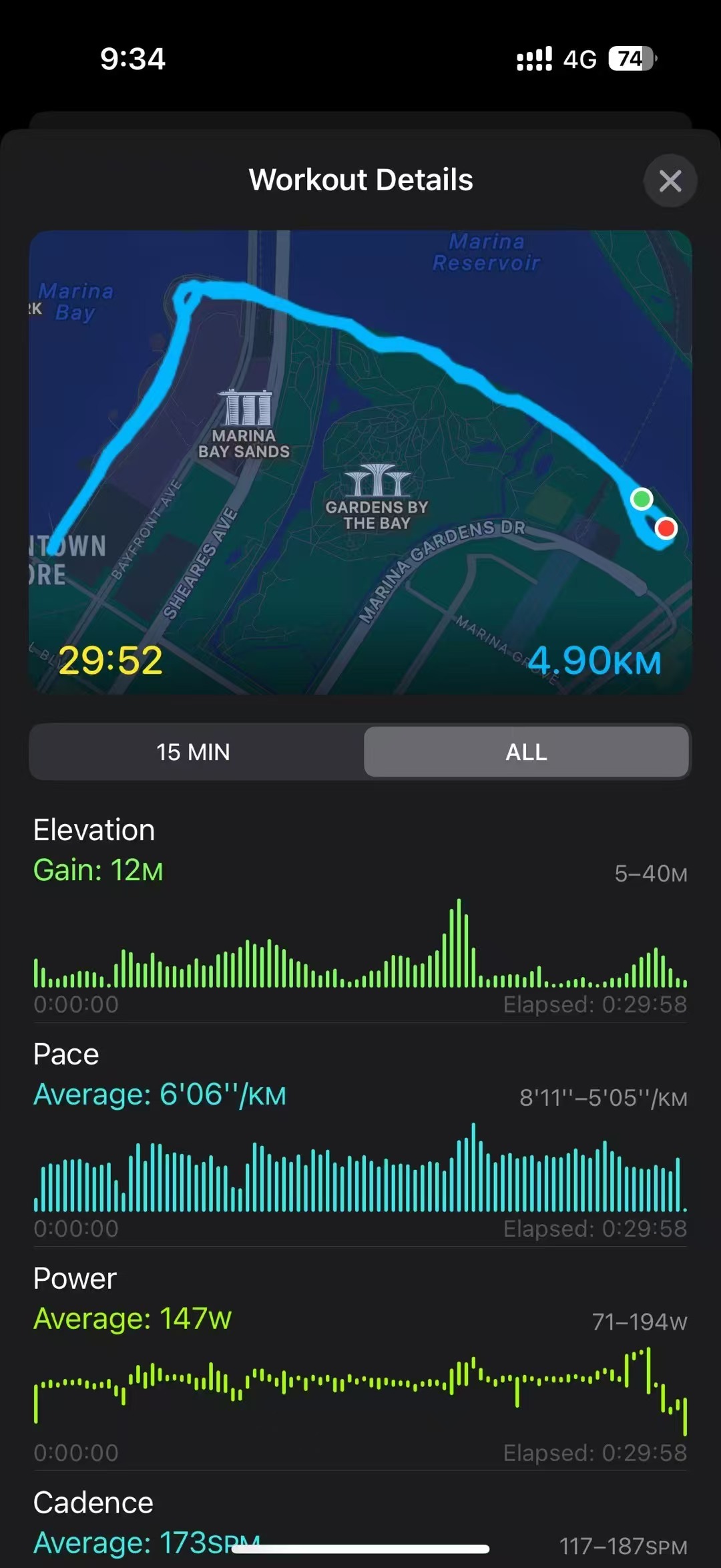Screen dimensions: 721x1568
Task: Select the ALL time range segment
Action: point(526,752)
